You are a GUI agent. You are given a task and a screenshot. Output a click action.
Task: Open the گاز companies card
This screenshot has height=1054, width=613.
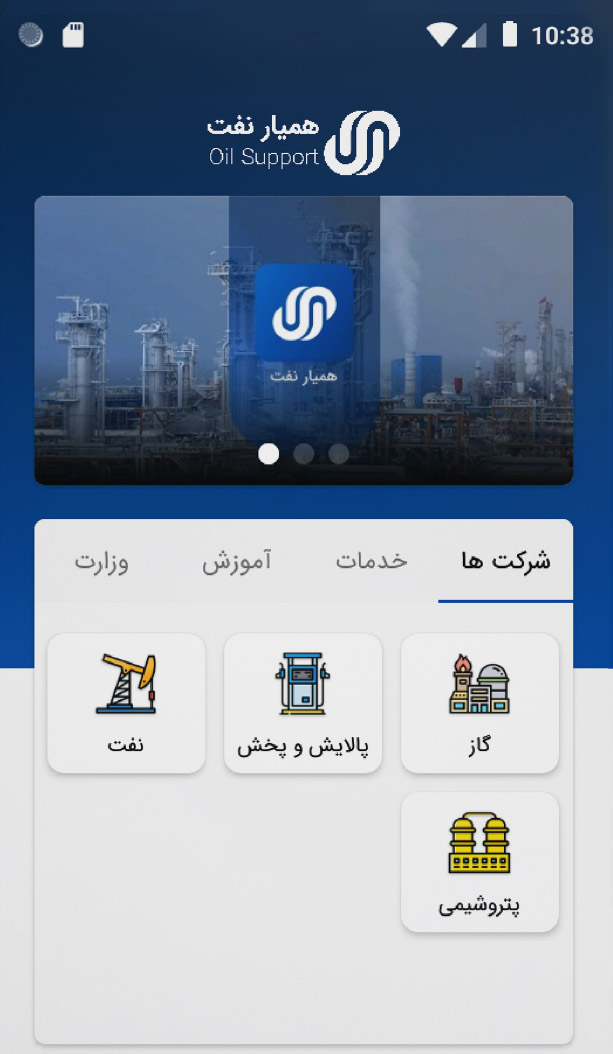pos(480,703)
